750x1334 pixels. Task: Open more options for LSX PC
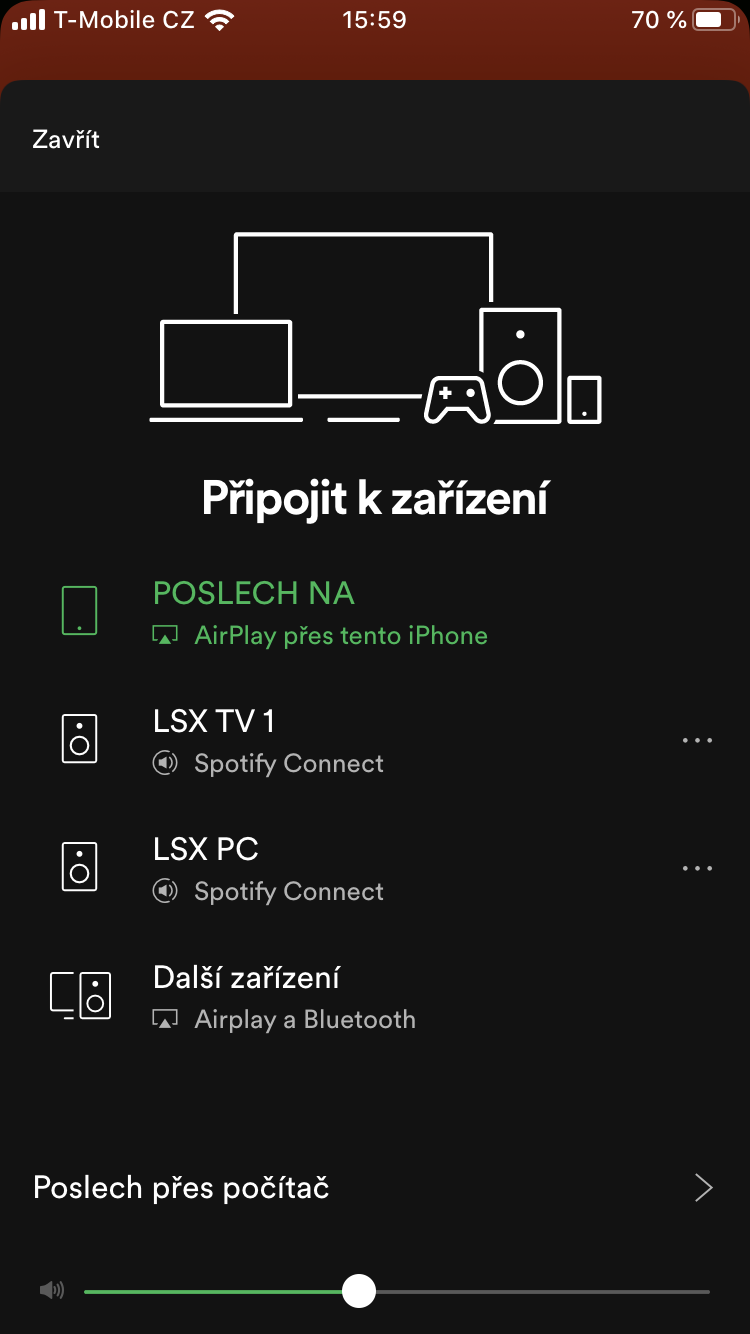tap(697, 869)
